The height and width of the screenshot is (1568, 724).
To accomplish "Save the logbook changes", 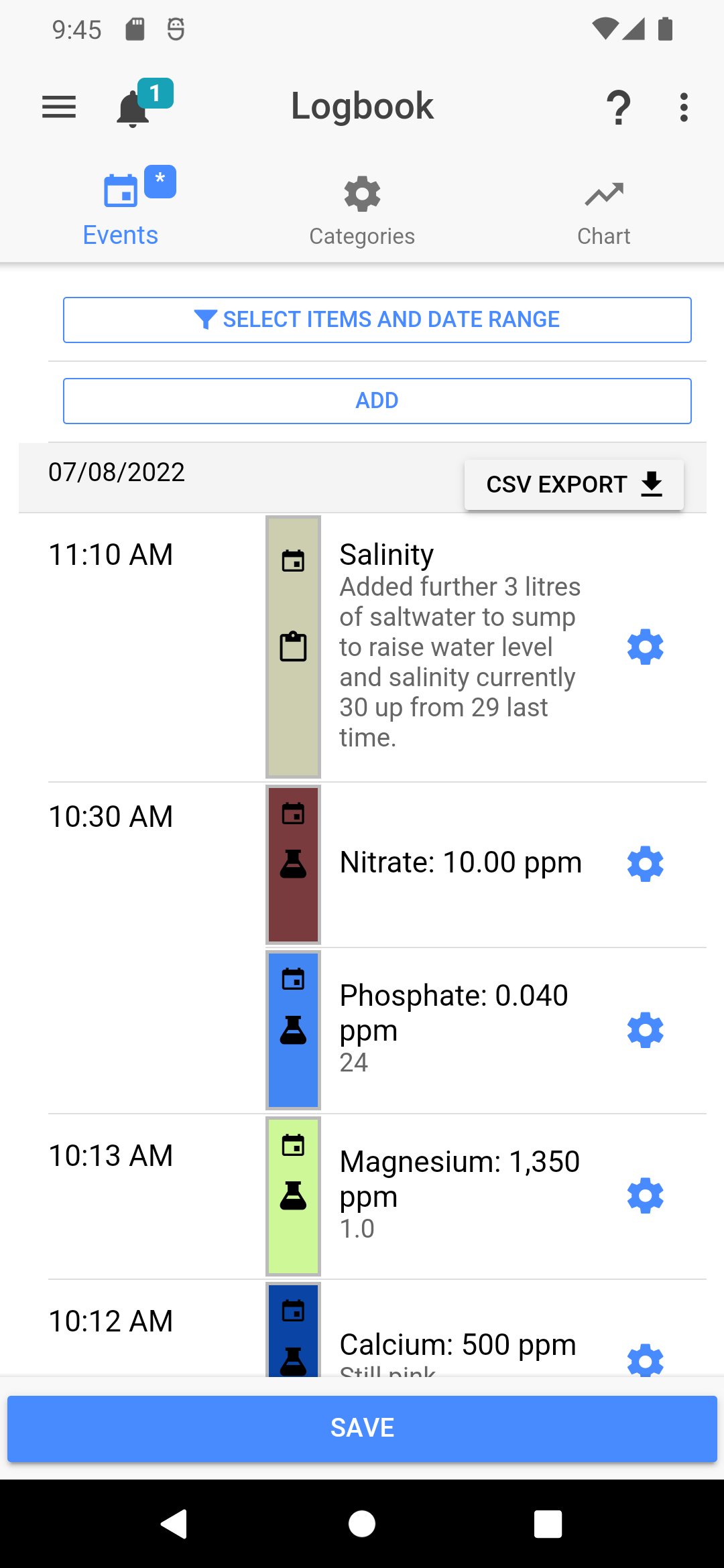I will tap(362, 1428).
